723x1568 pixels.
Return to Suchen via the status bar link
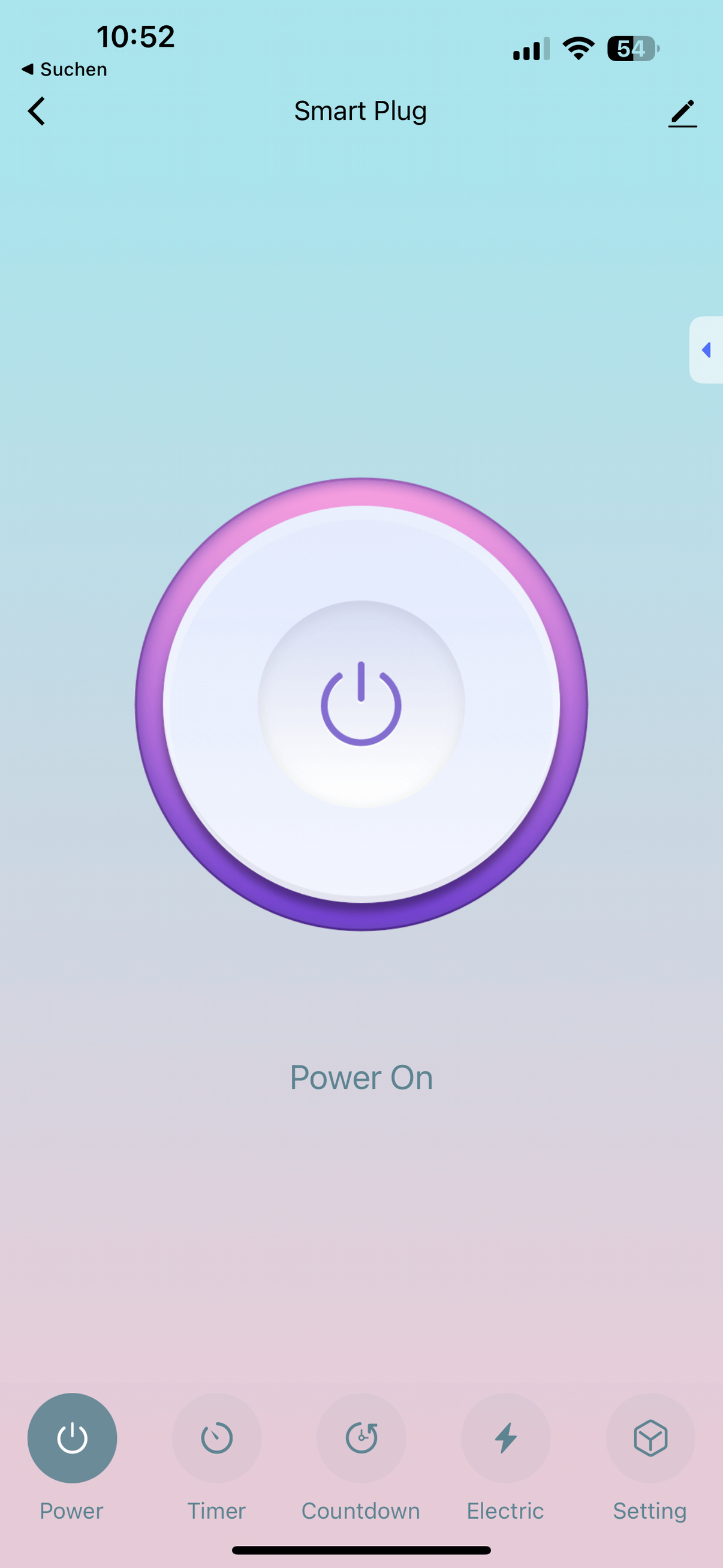(x=64, y=70)
